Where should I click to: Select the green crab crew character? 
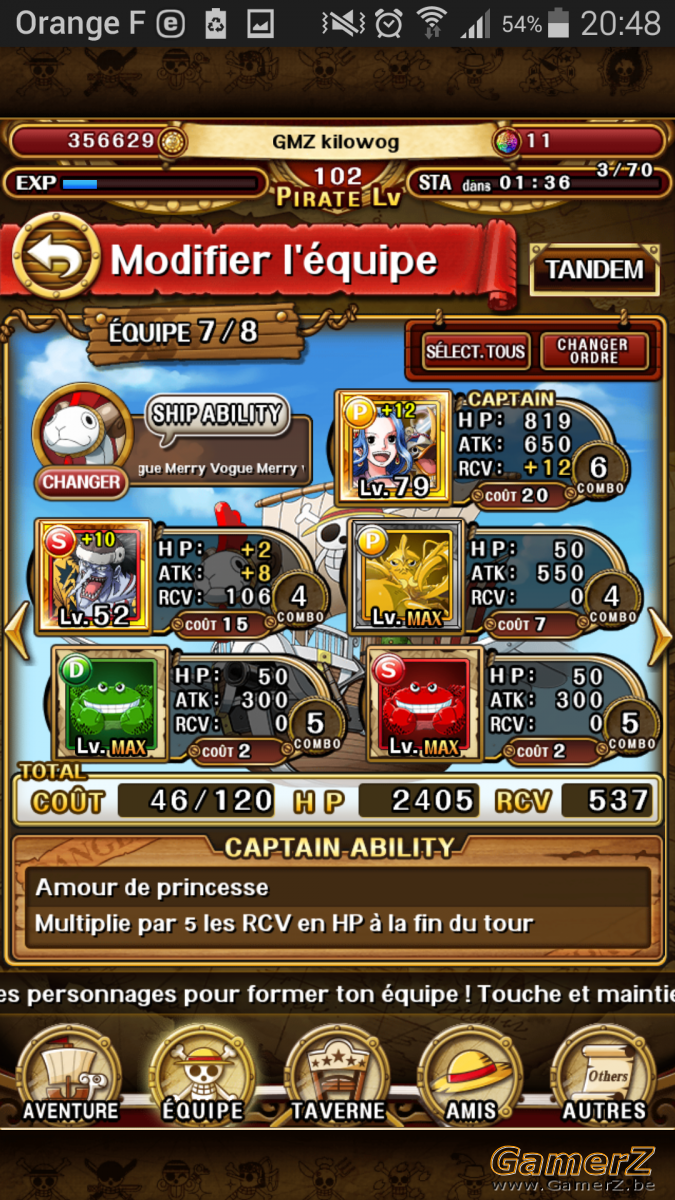tap(110, 703)
